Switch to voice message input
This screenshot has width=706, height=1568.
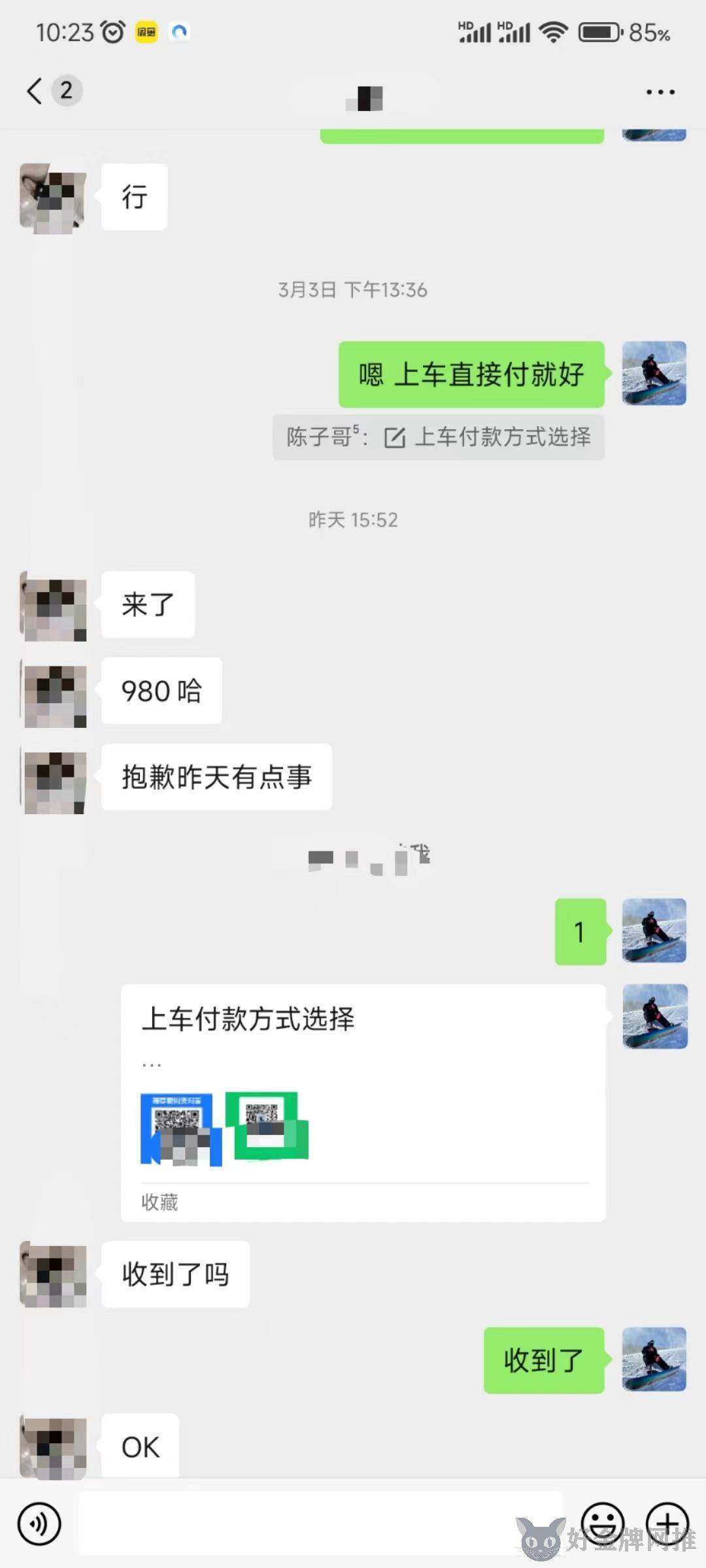(x=39, y=1524)
